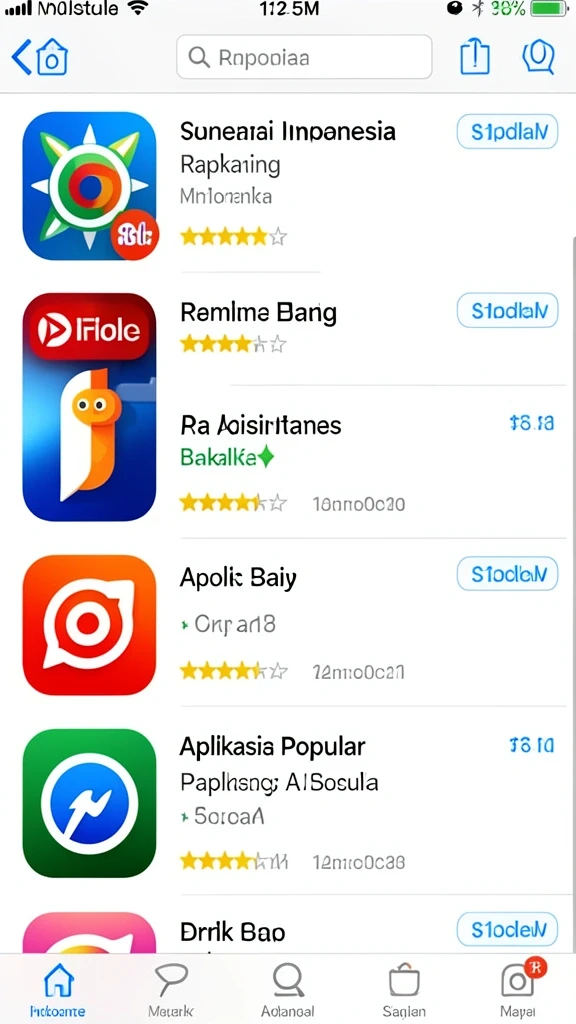Tap the chat bubble icon at top right

click(x=539, y=57)
